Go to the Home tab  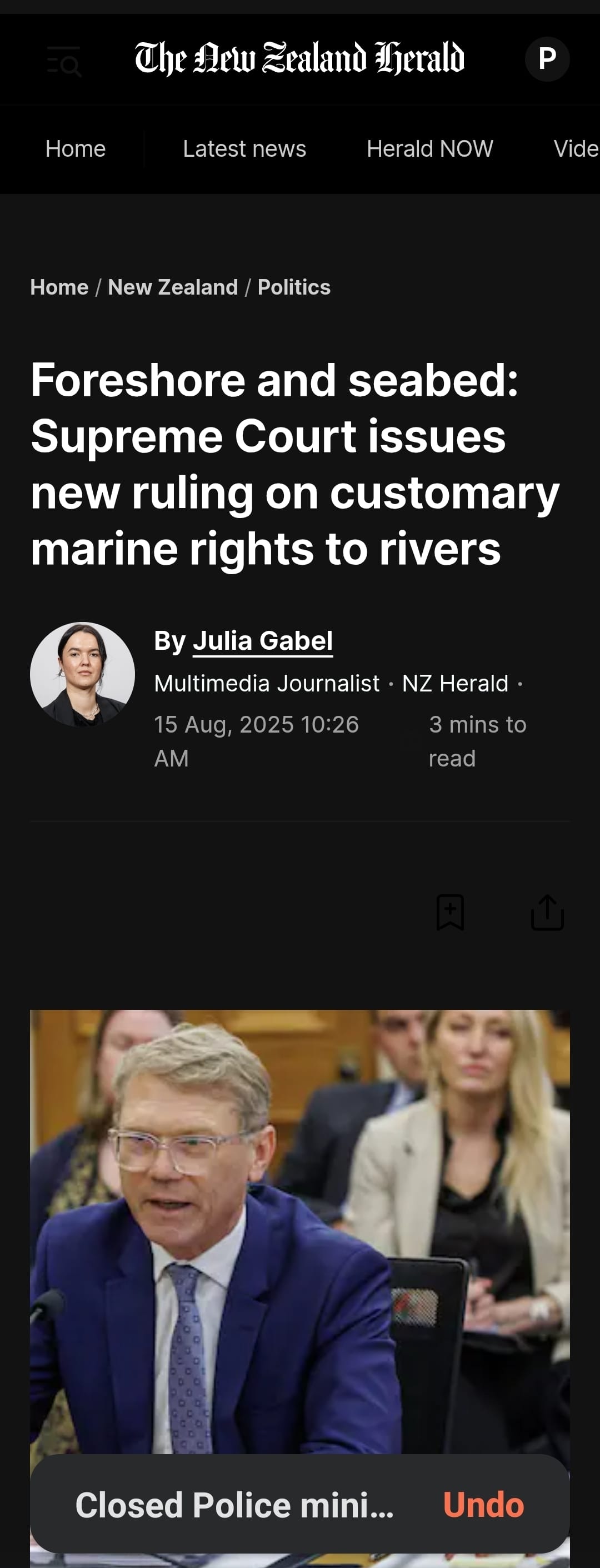76,148
